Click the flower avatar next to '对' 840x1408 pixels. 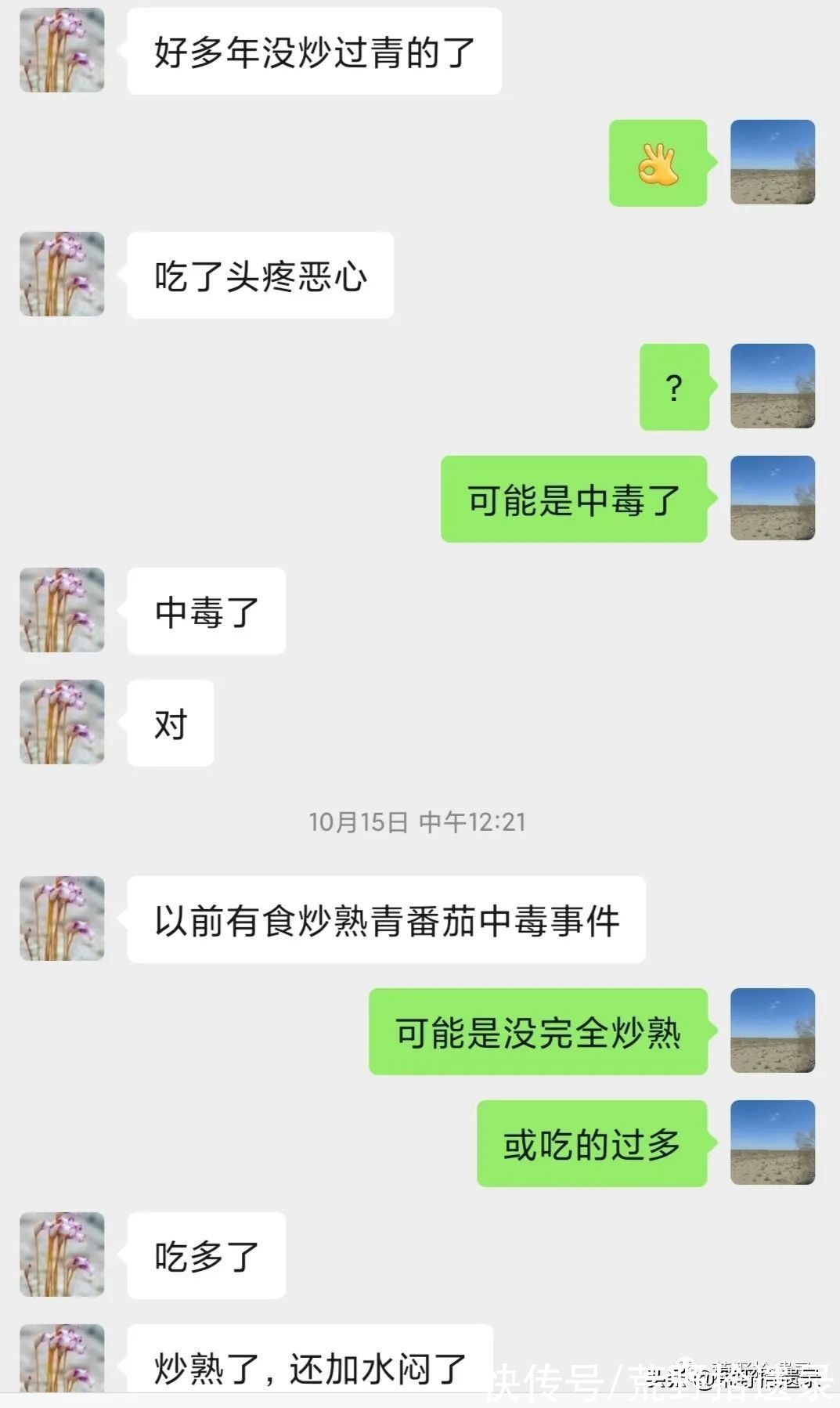click(x=61, y=721)
